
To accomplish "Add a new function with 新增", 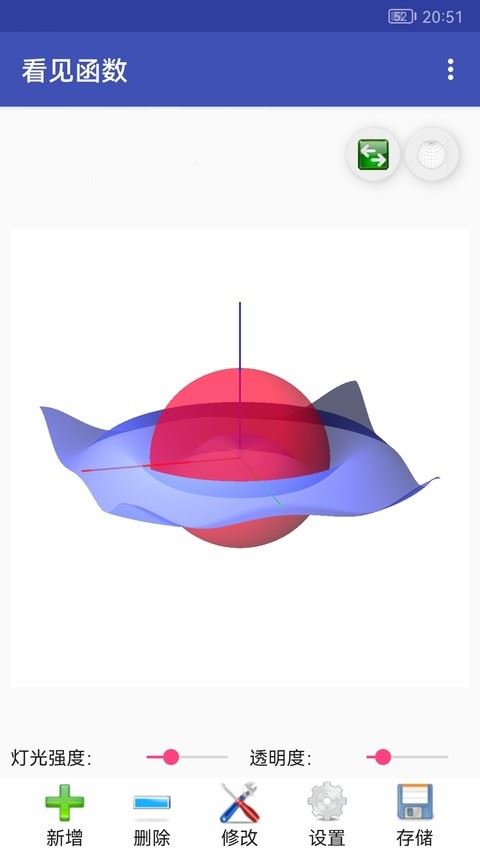I will [64, 815].
